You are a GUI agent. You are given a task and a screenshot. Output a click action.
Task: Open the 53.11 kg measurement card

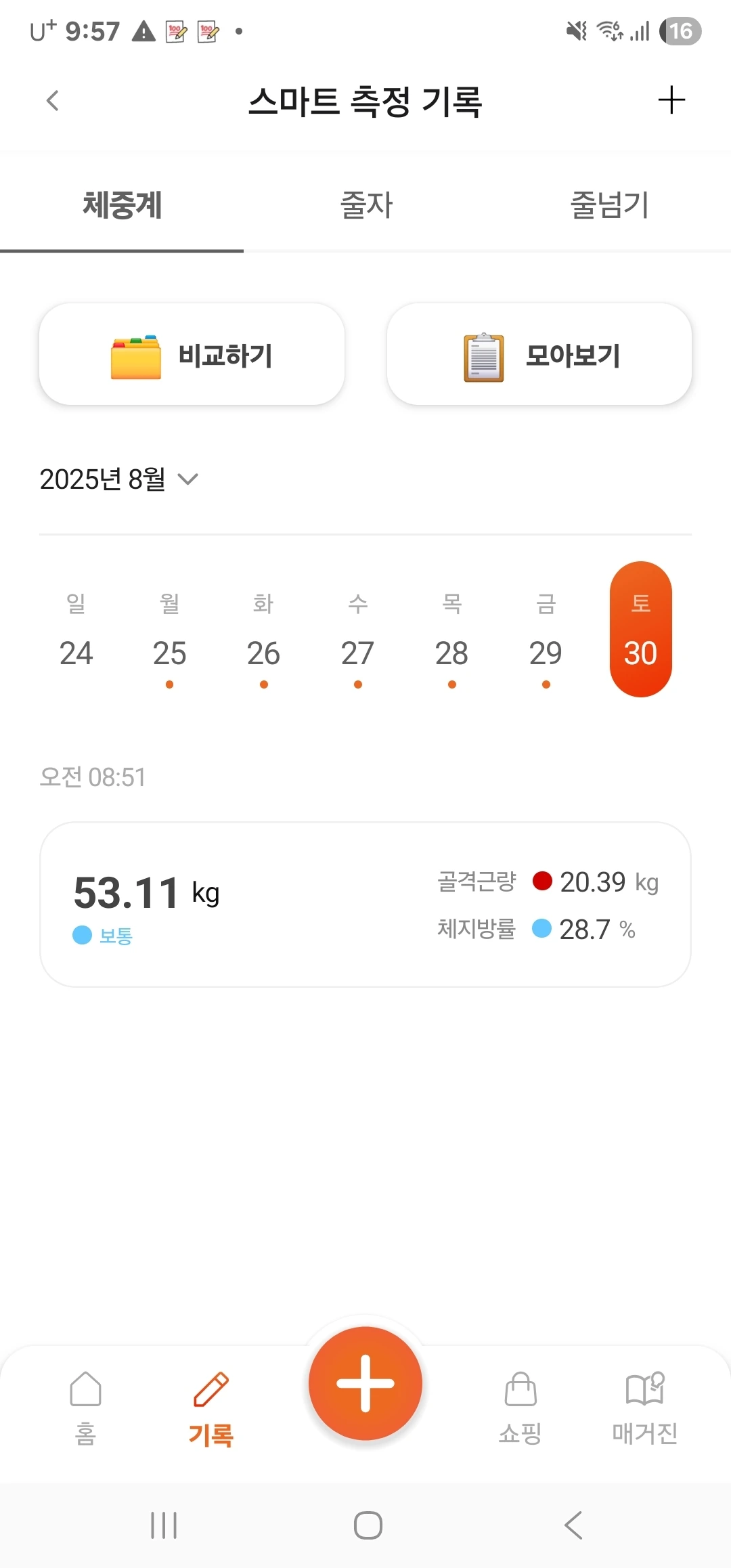tap(365, 905)
